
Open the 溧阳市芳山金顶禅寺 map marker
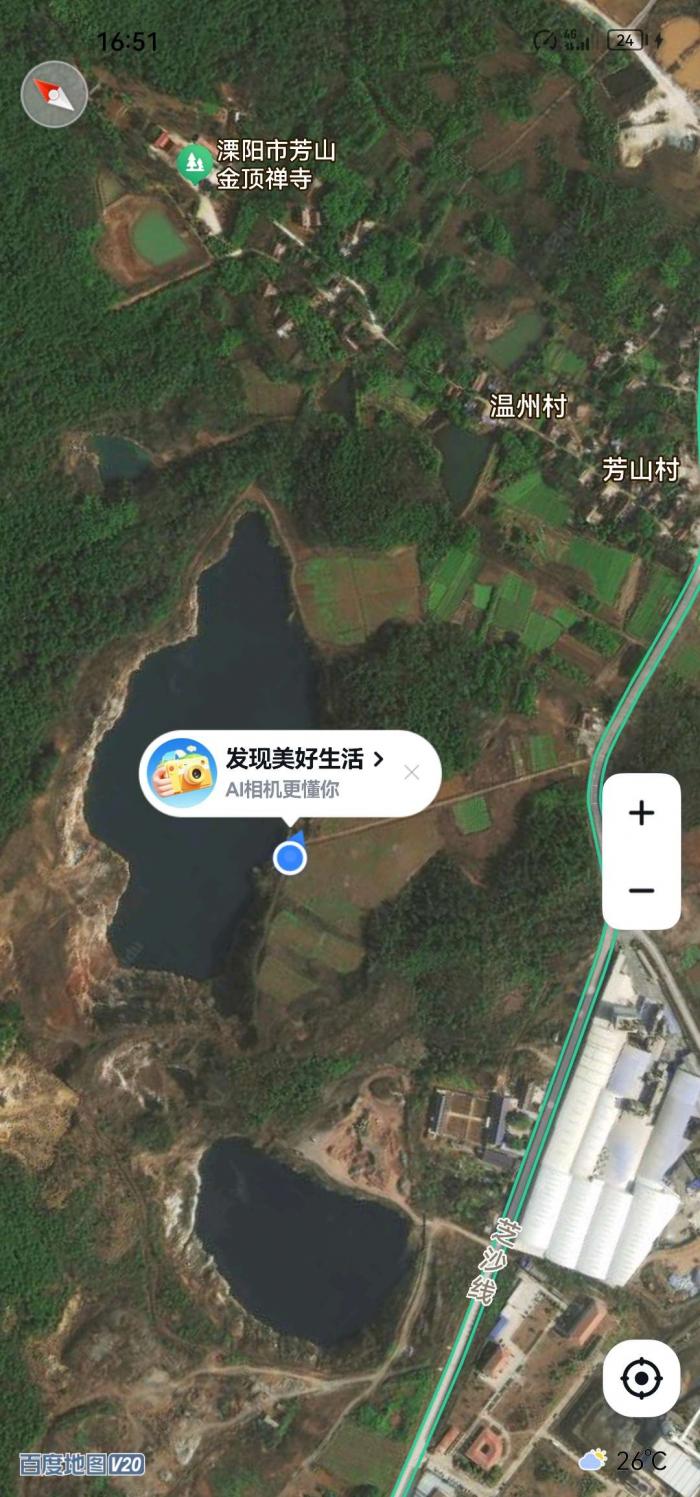pos(195,162)
